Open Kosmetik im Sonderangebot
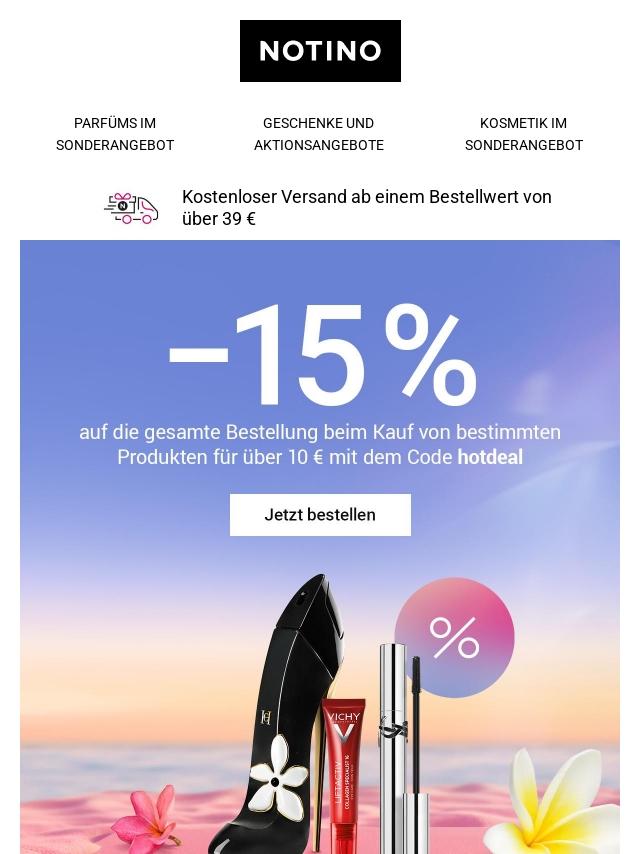This screenshot has height=854, width=640. (x=523, y=134)
